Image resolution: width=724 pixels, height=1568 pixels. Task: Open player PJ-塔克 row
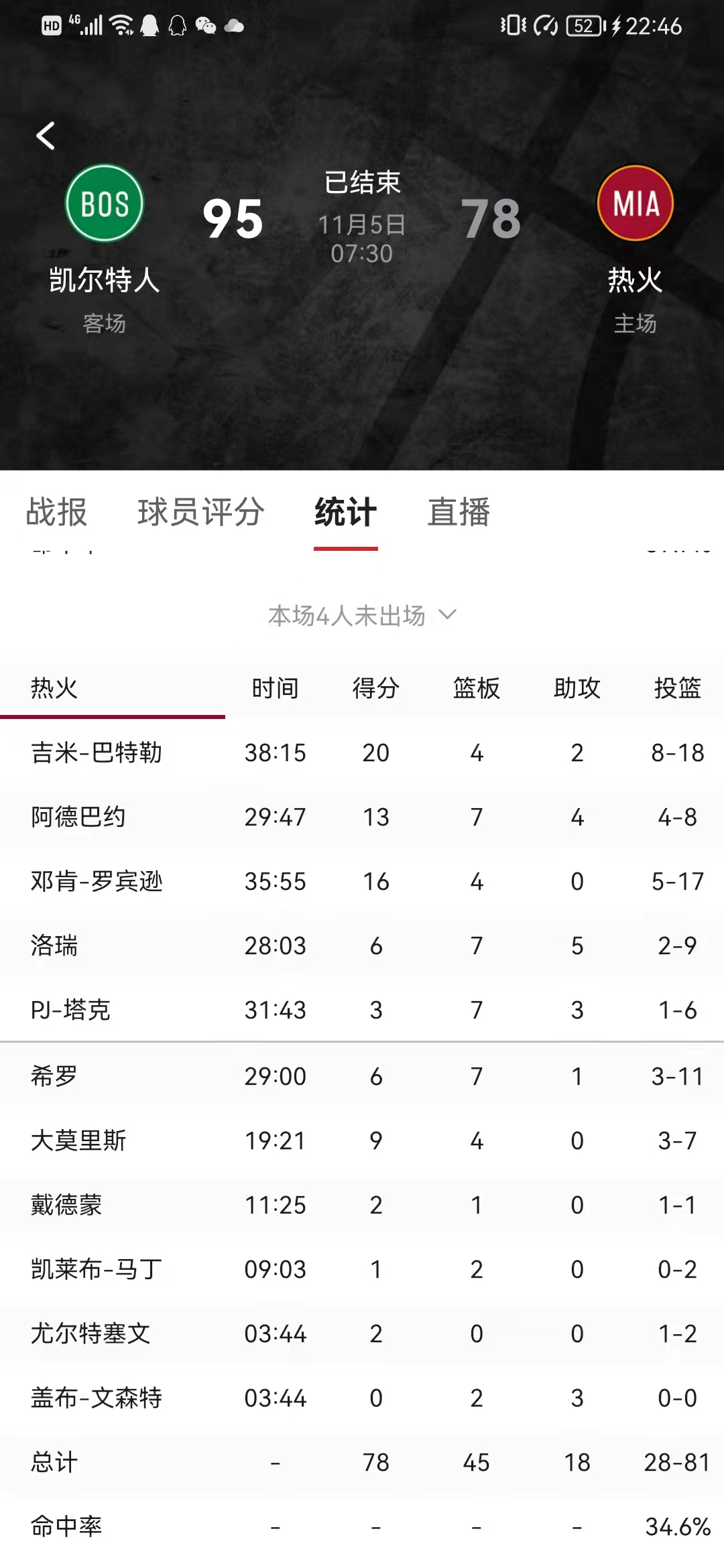click(x=70, y=1010)
